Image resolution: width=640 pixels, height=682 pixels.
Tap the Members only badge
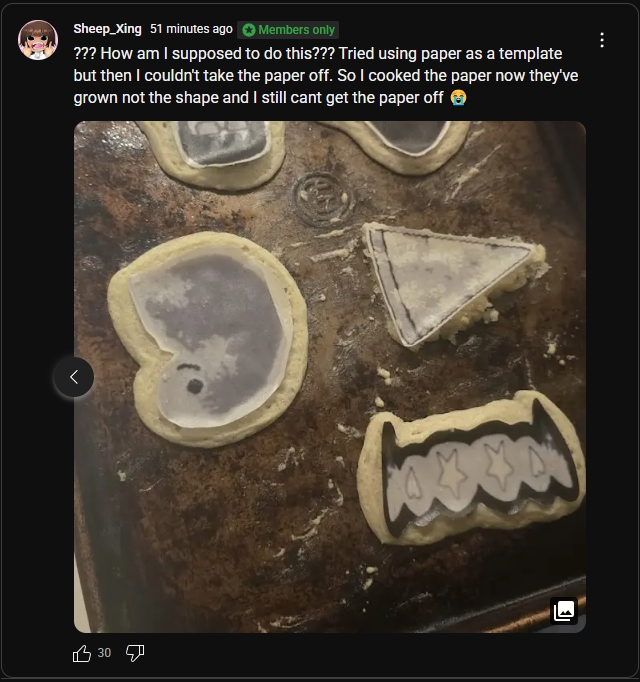[288, 30]
